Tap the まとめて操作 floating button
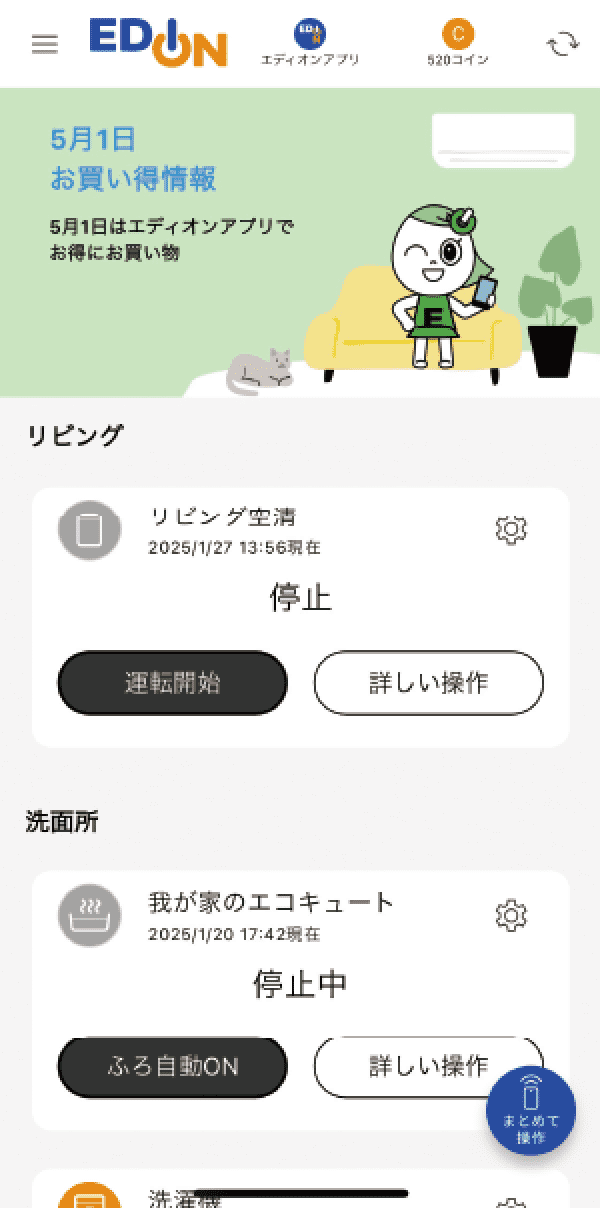Image resolution: width=600 pixels, height=1208 pixels. point(531,1112)
